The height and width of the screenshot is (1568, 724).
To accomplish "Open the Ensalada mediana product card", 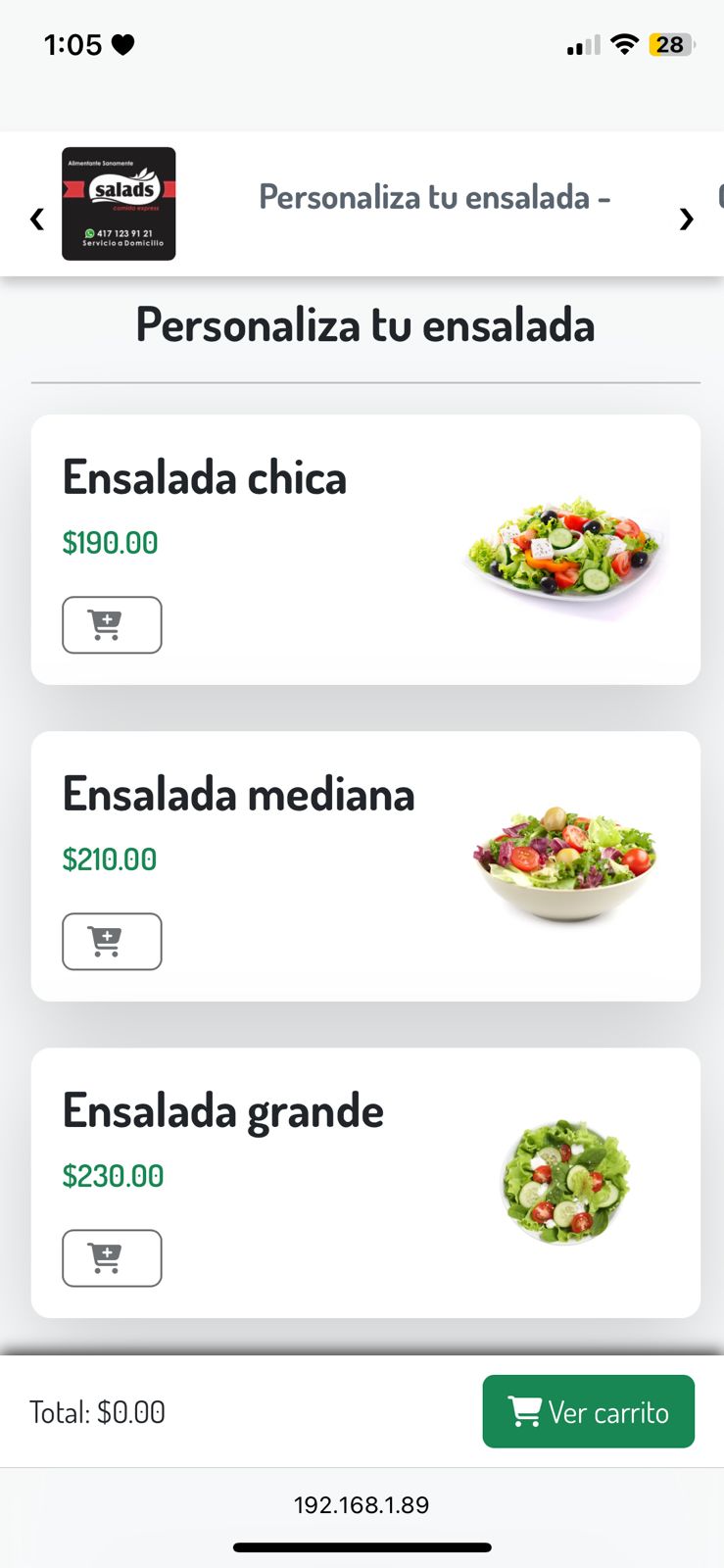I will click(x=365, y=866).
